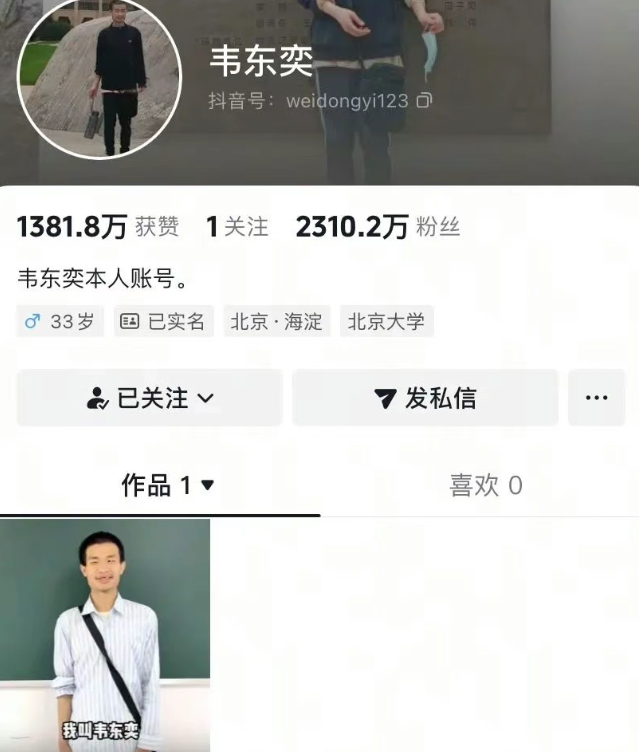View the 2310.2万 粉丝 followers list

377,227
